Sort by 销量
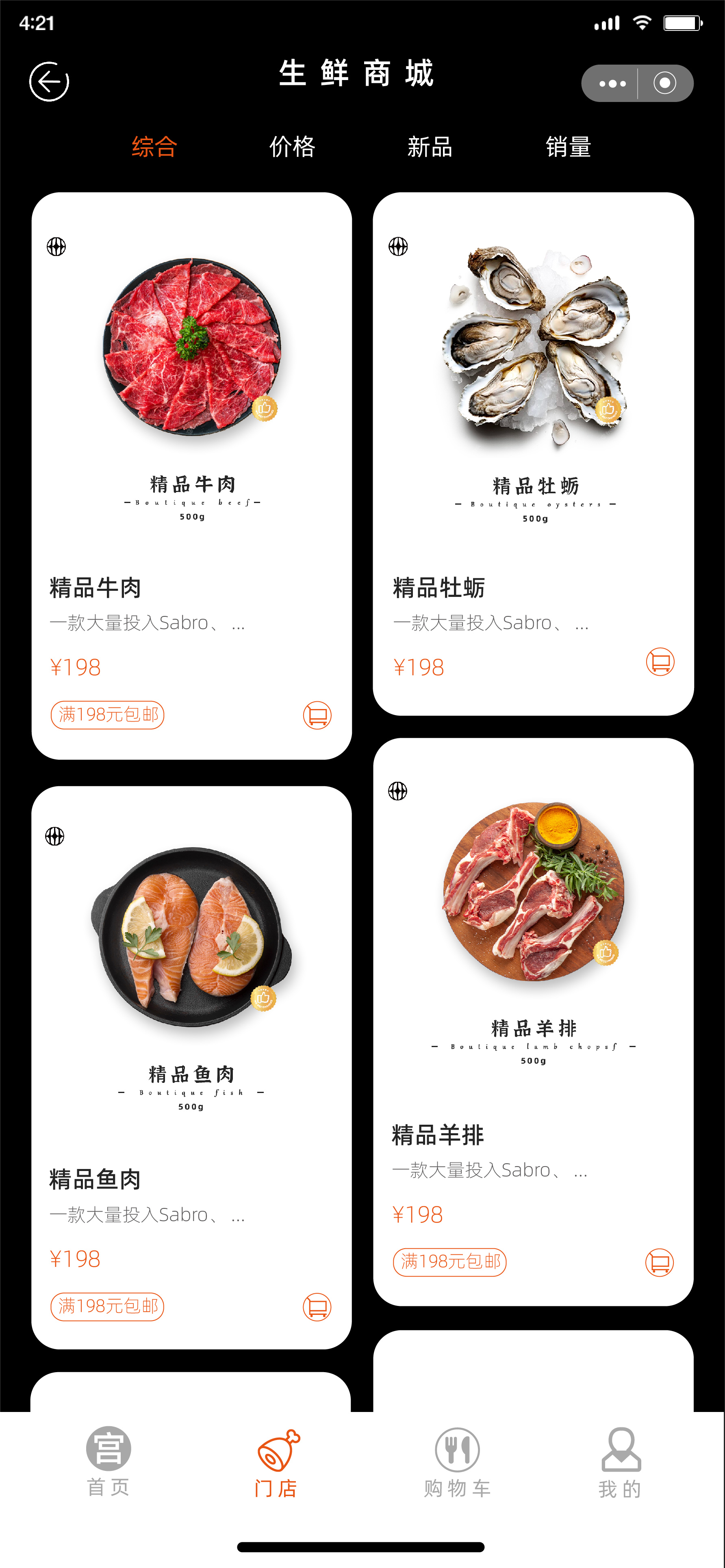This screenshot has width=725, height=1568. 568,147
